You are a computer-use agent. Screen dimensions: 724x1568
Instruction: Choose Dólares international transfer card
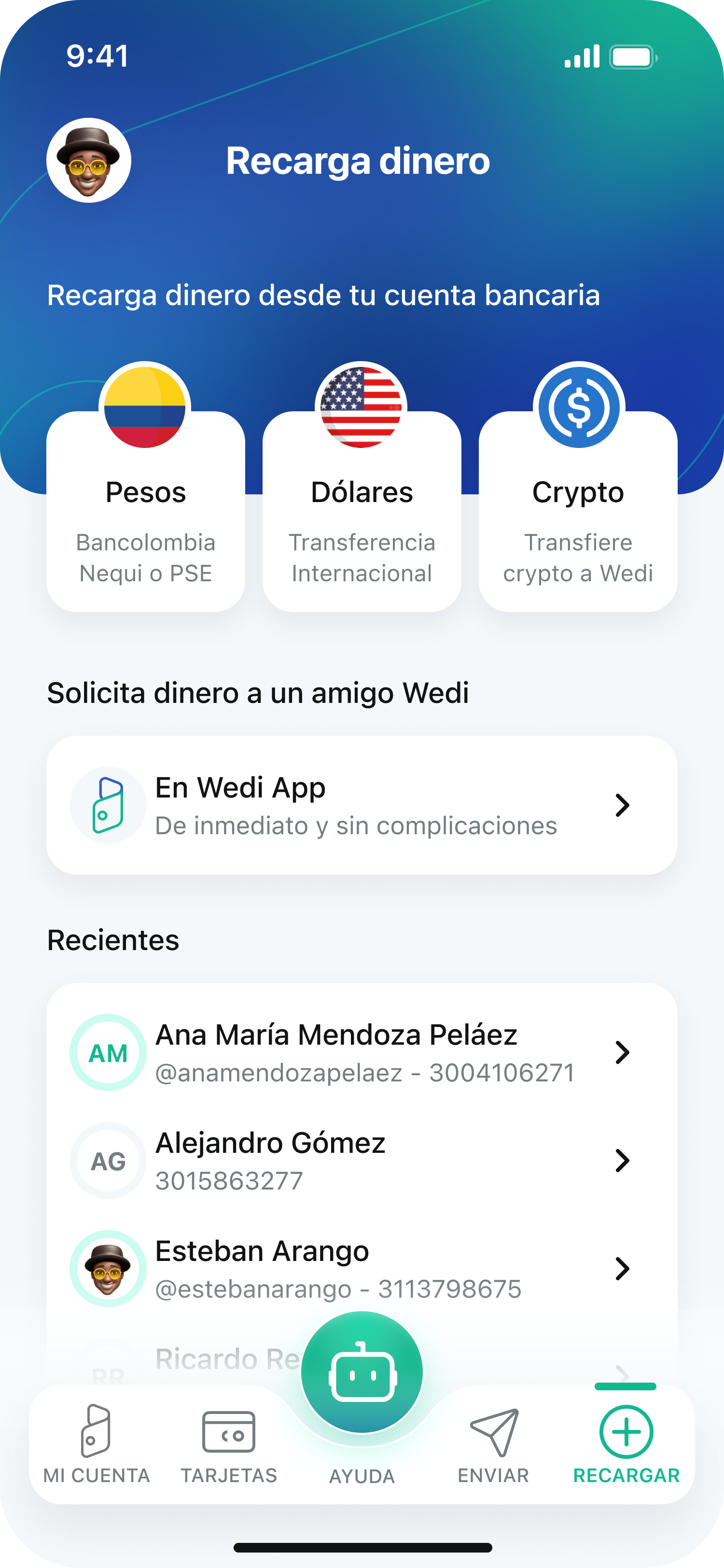pos(362,511)
